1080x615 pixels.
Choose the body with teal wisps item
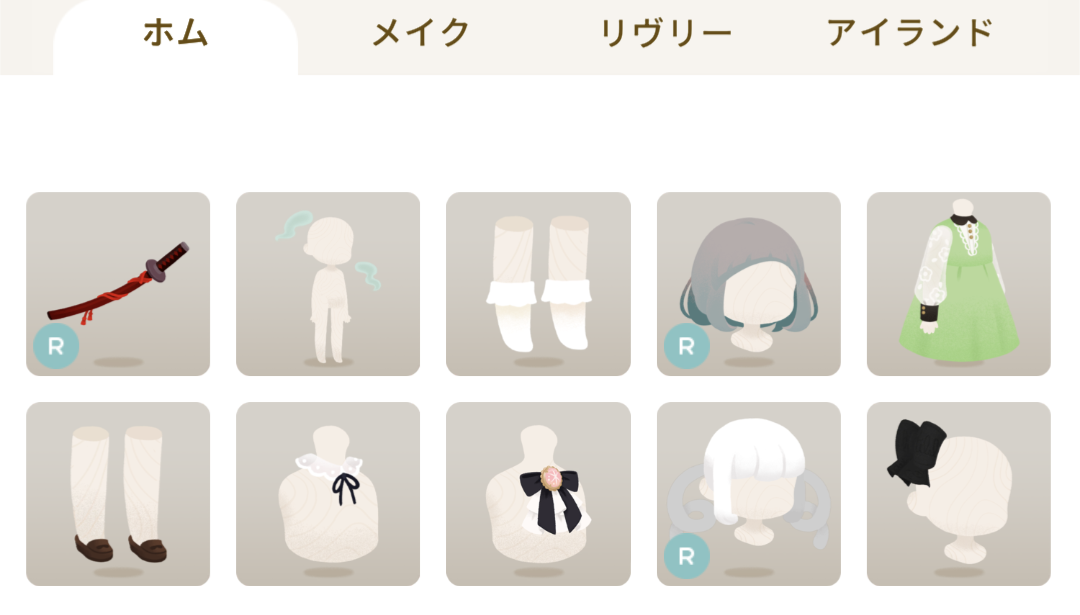click(328, 284)
